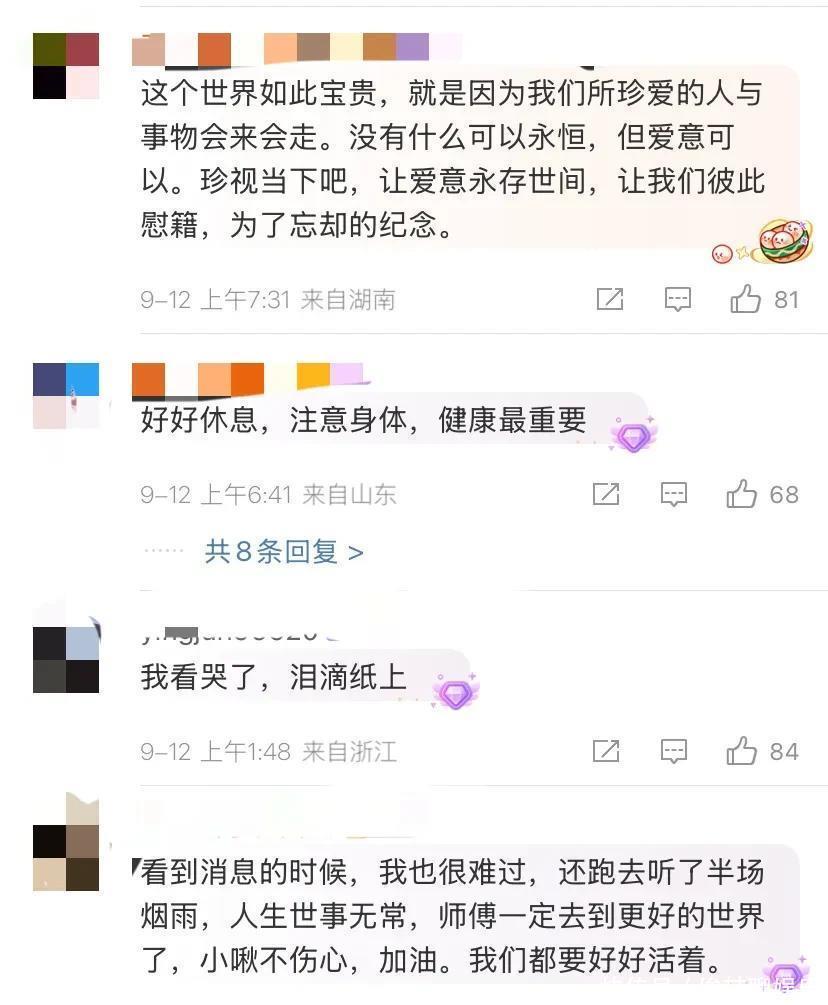Reply to the comment from 湖南
The height and width of the screenshot is (1005, 828).
click(x=678, y=298)
